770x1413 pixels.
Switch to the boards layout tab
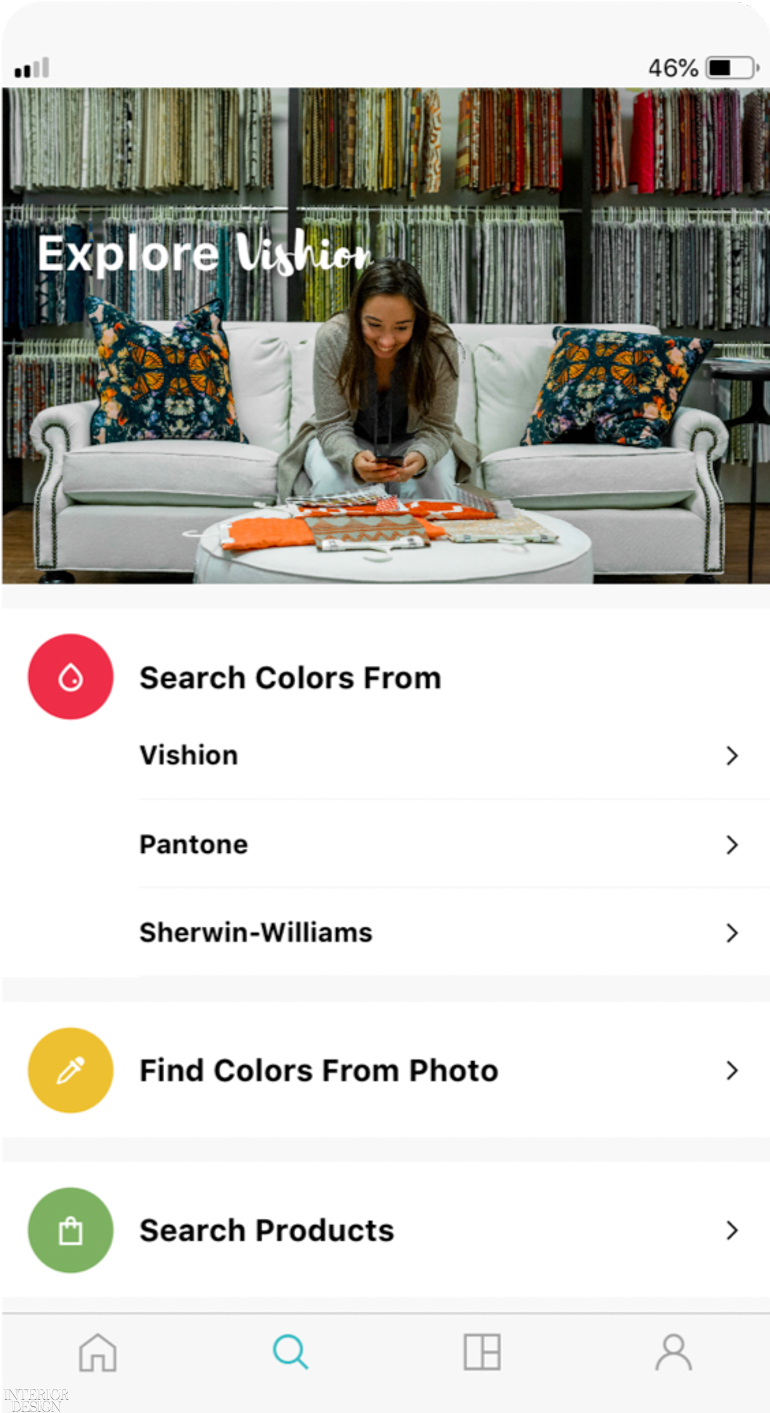coord(482,1352)
